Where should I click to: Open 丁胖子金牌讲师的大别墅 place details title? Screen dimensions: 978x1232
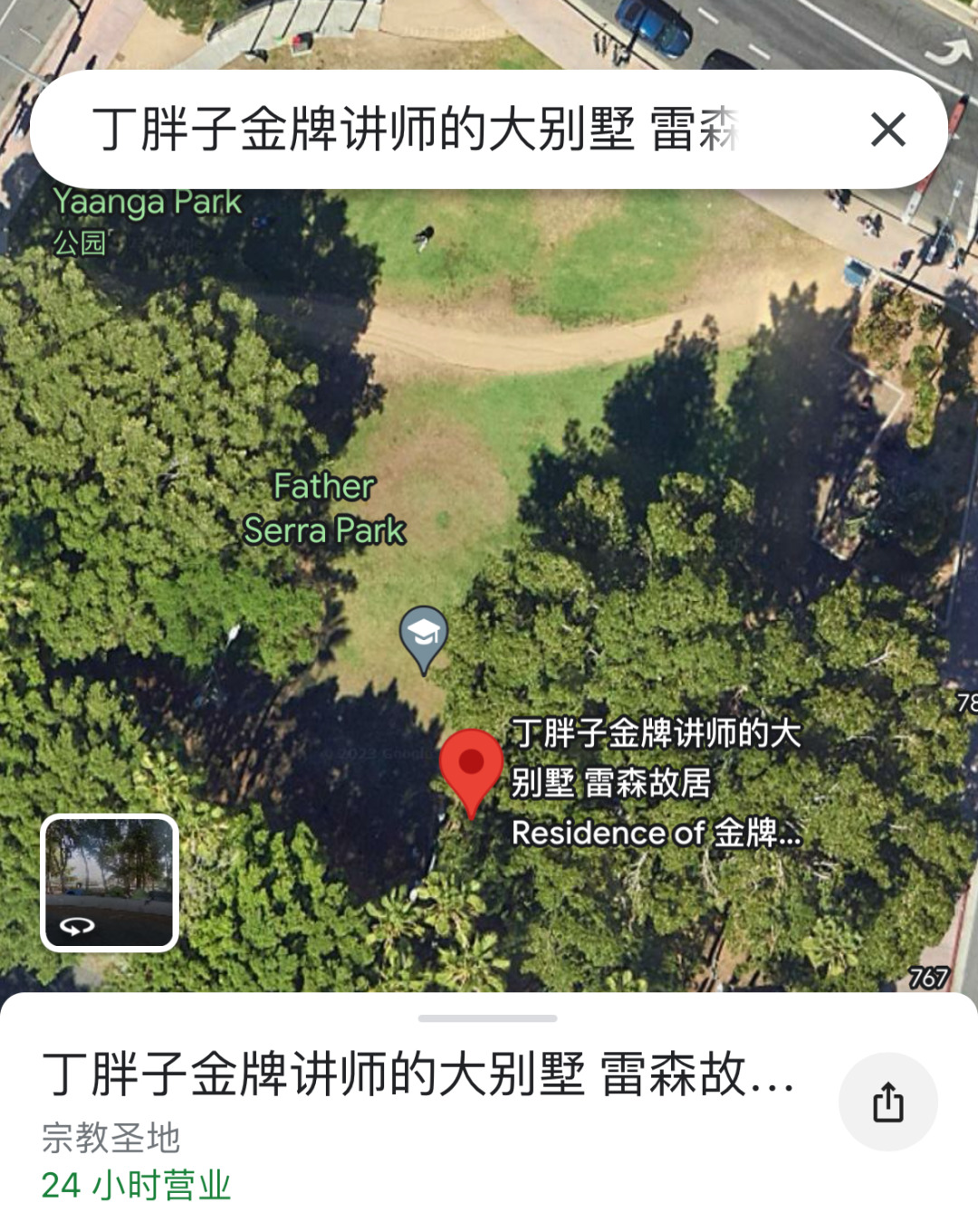coord(418,1074)
